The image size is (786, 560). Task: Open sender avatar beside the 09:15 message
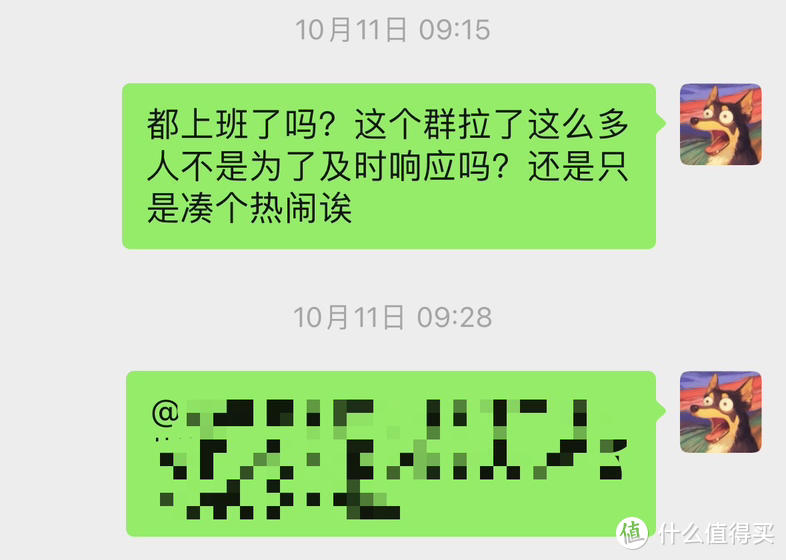pyautogui.click(x=720, y=124)
